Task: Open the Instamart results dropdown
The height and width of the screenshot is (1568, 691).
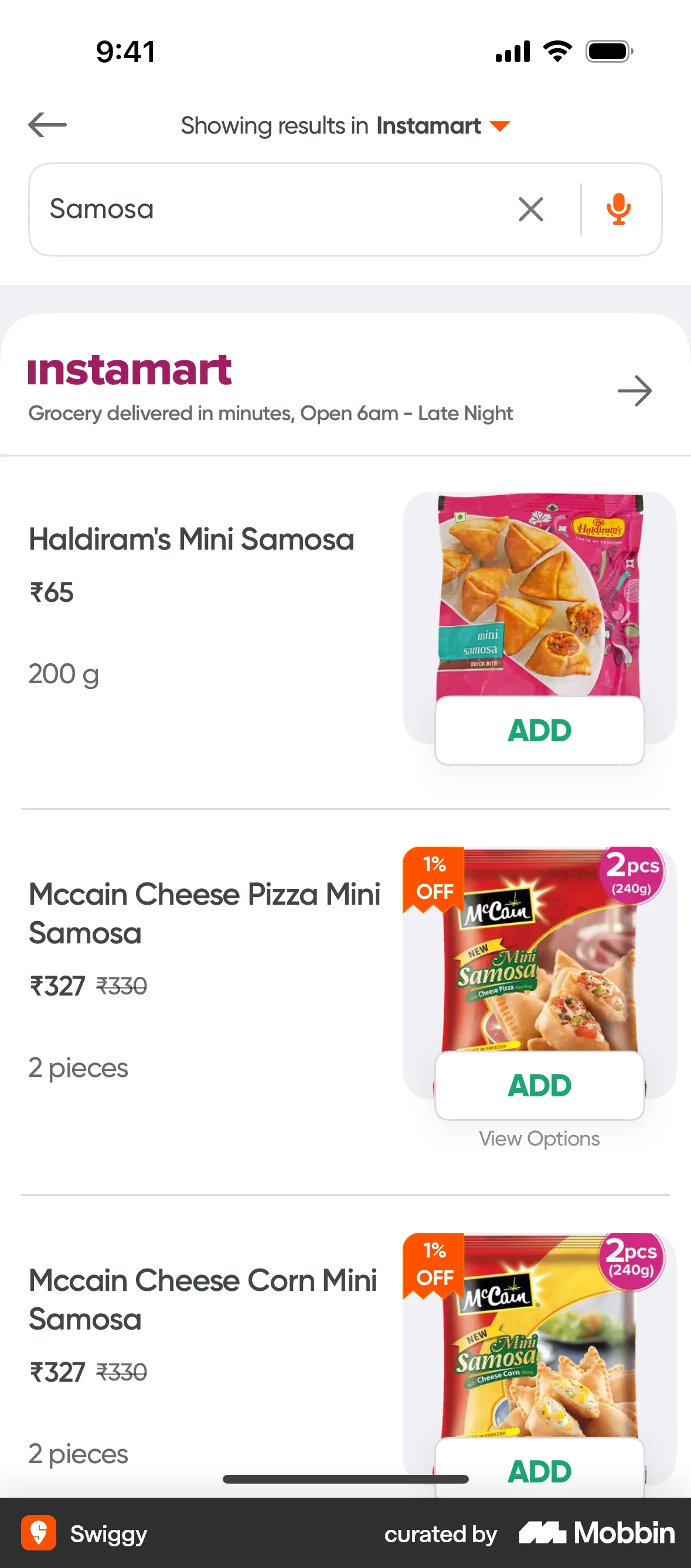Action: point(499,126)
